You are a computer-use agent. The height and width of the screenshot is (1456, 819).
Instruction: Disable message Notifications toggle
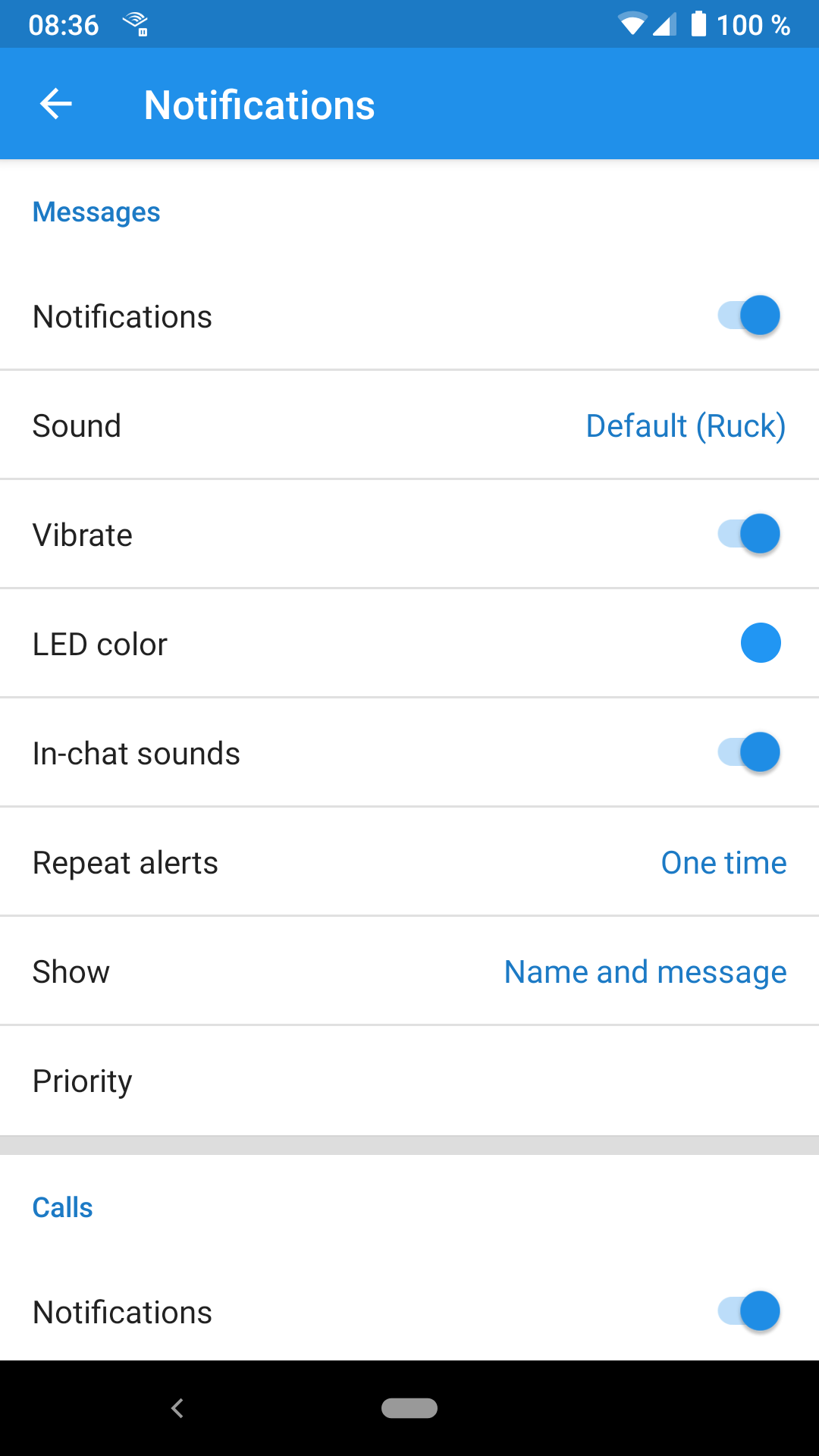point(748,315)
